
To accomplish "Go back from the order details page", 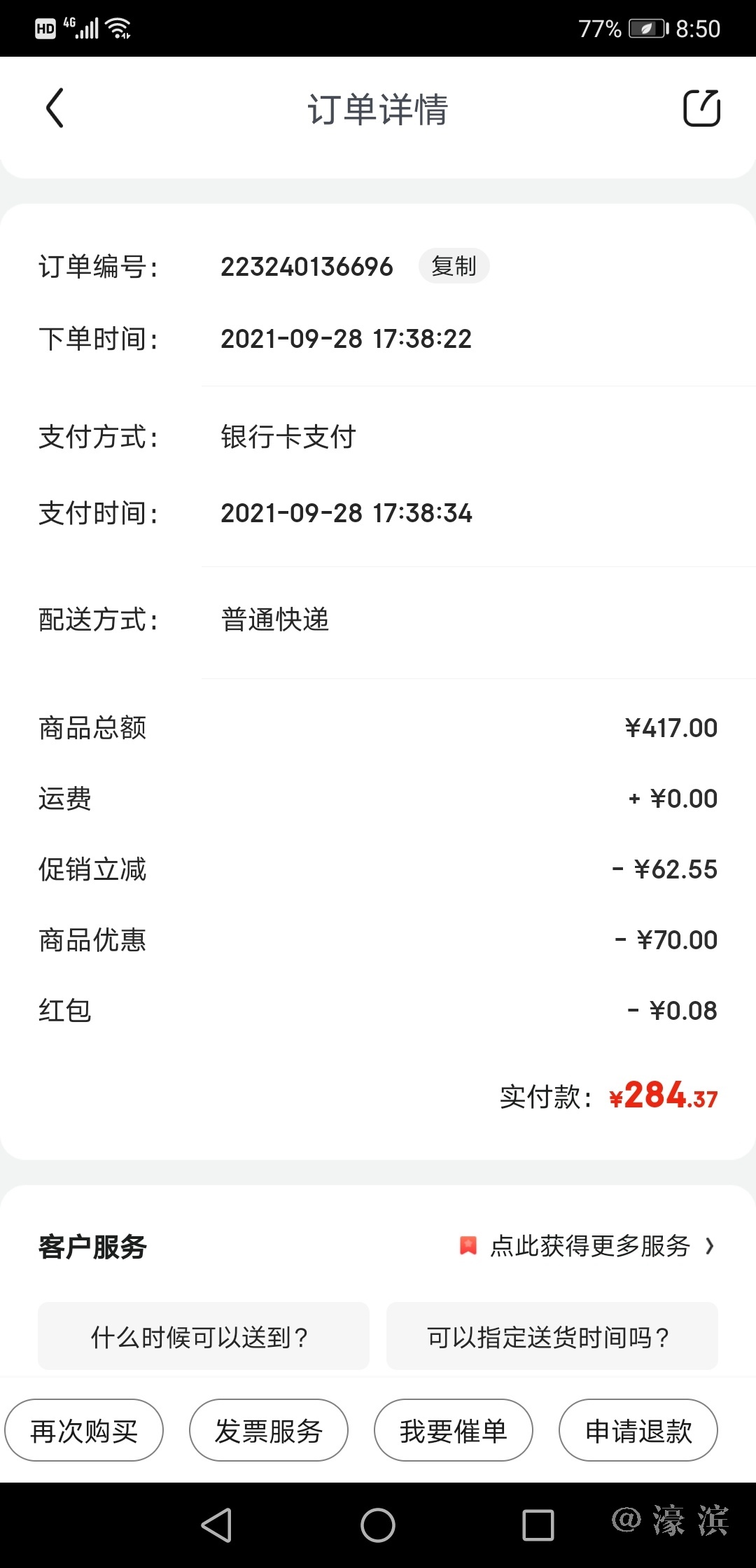I will tap(55, 108).
